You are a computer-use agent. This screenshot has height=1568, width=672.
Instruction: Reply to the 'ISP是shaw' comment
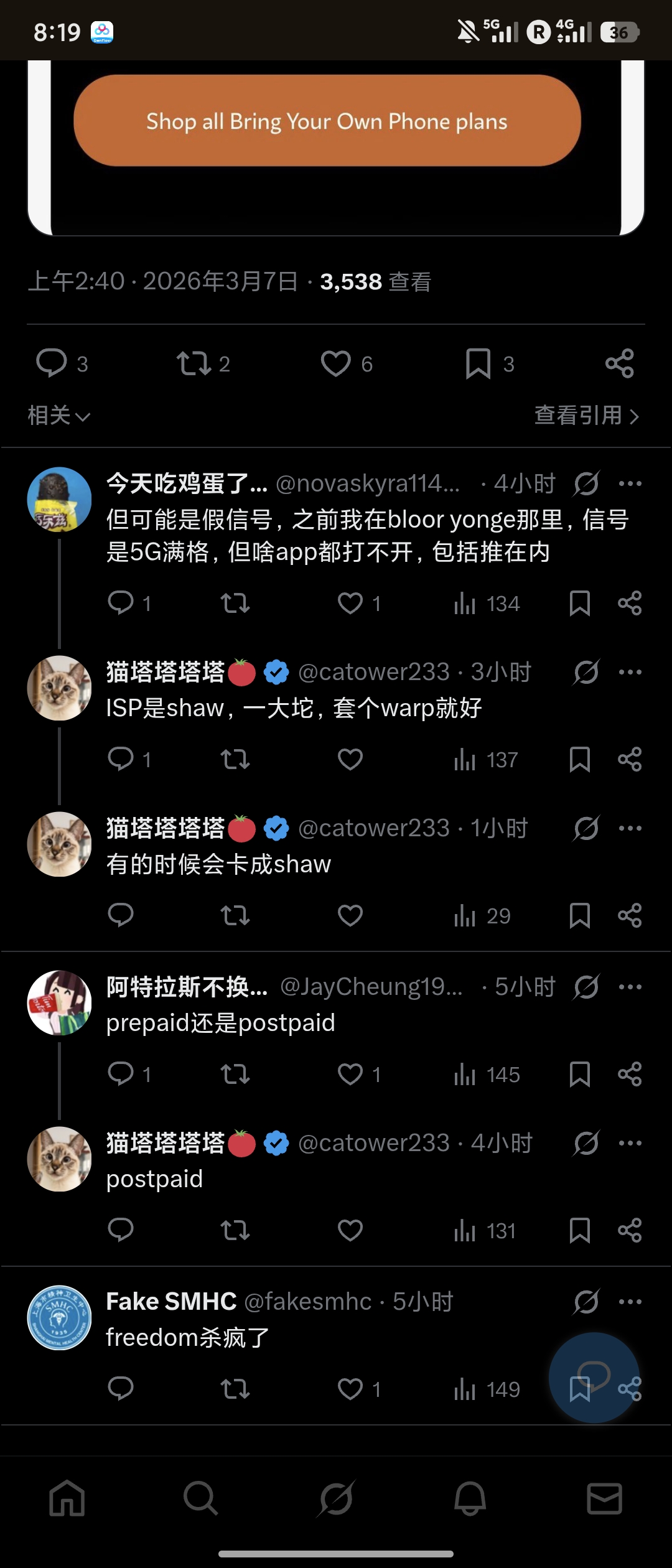pyautogui.click(x=121, y=759)
